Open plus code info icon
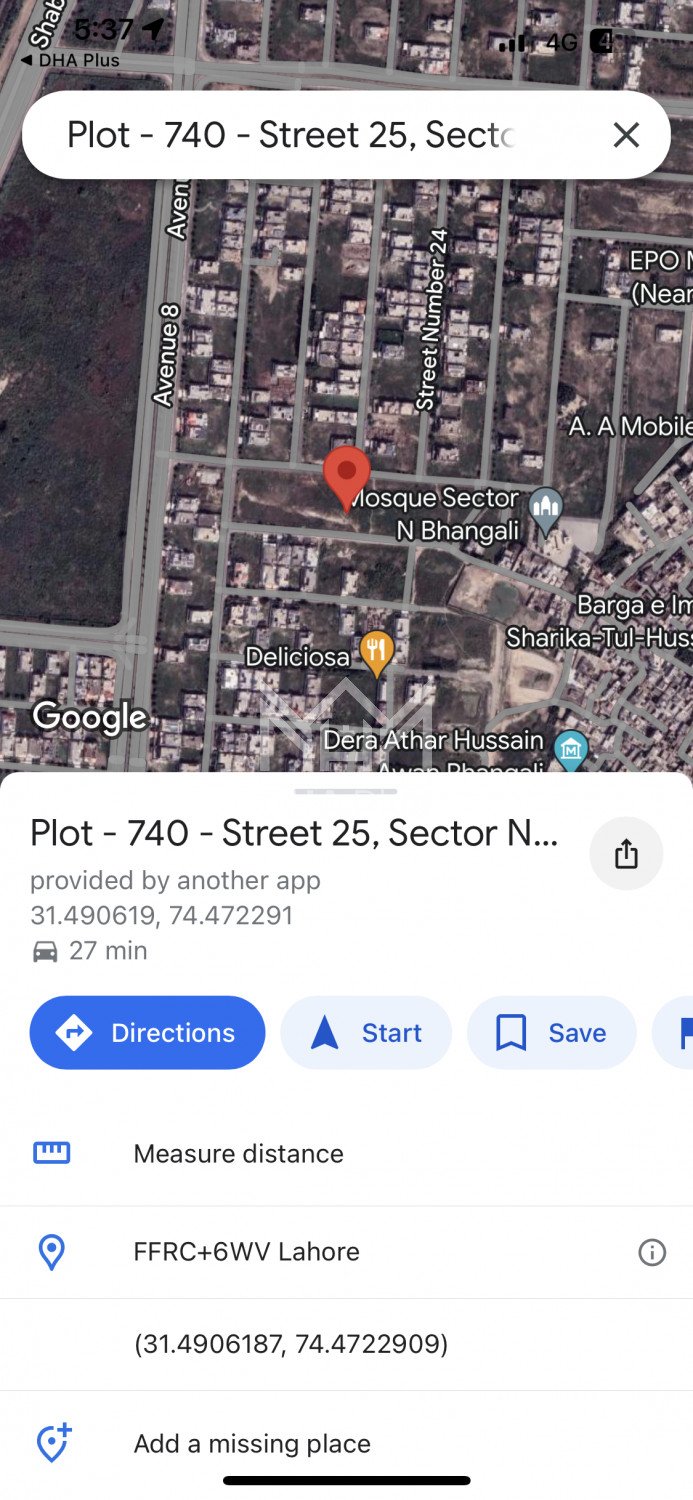This screenshot has height=1500, width=693. 652,1252
